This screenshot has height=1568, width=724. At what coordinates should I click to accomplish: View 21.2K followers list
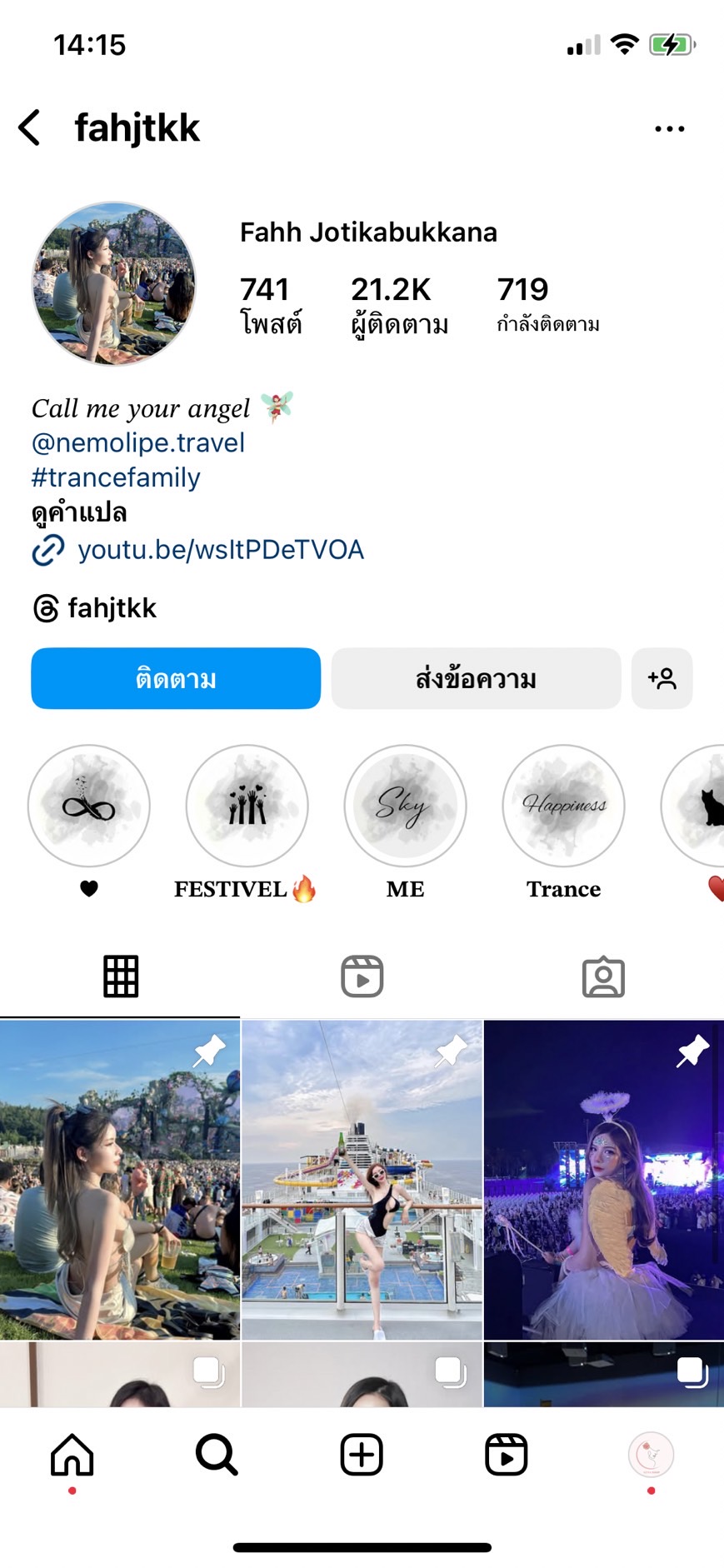click(x=399, y=305)
